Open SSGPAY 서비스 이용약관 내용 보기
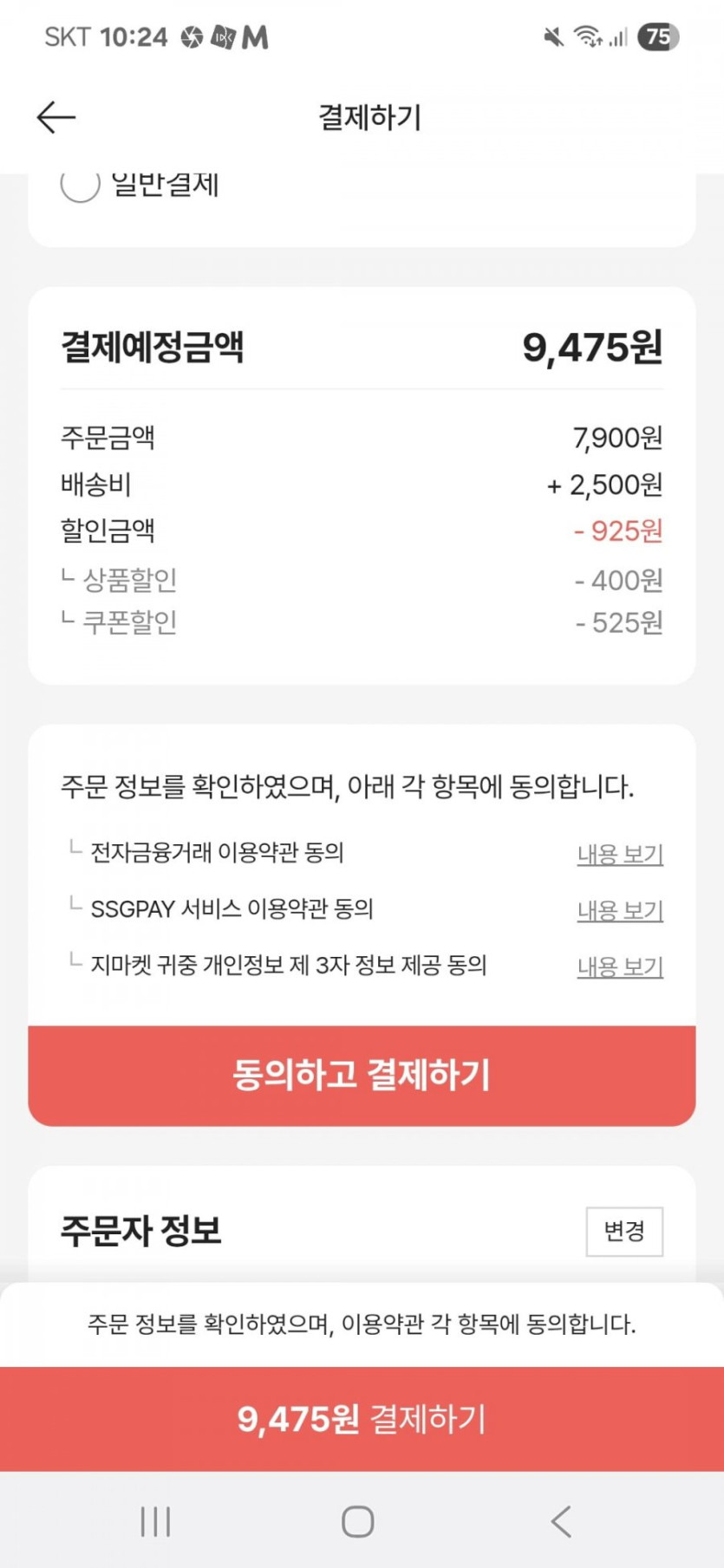Viewport: 724px width, 1568px height. coord(620,911)
